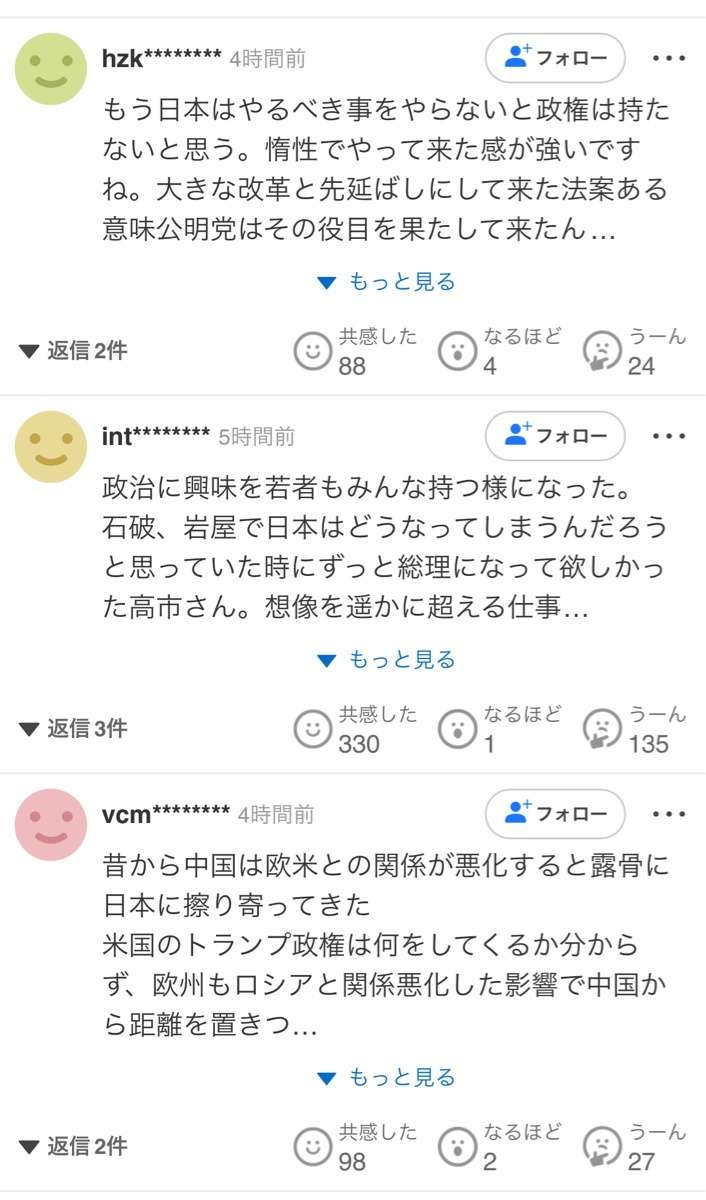Follow user hzk********
Image resolution: width=706 pixels, height=1200 pixels.
tap(555, 58)
